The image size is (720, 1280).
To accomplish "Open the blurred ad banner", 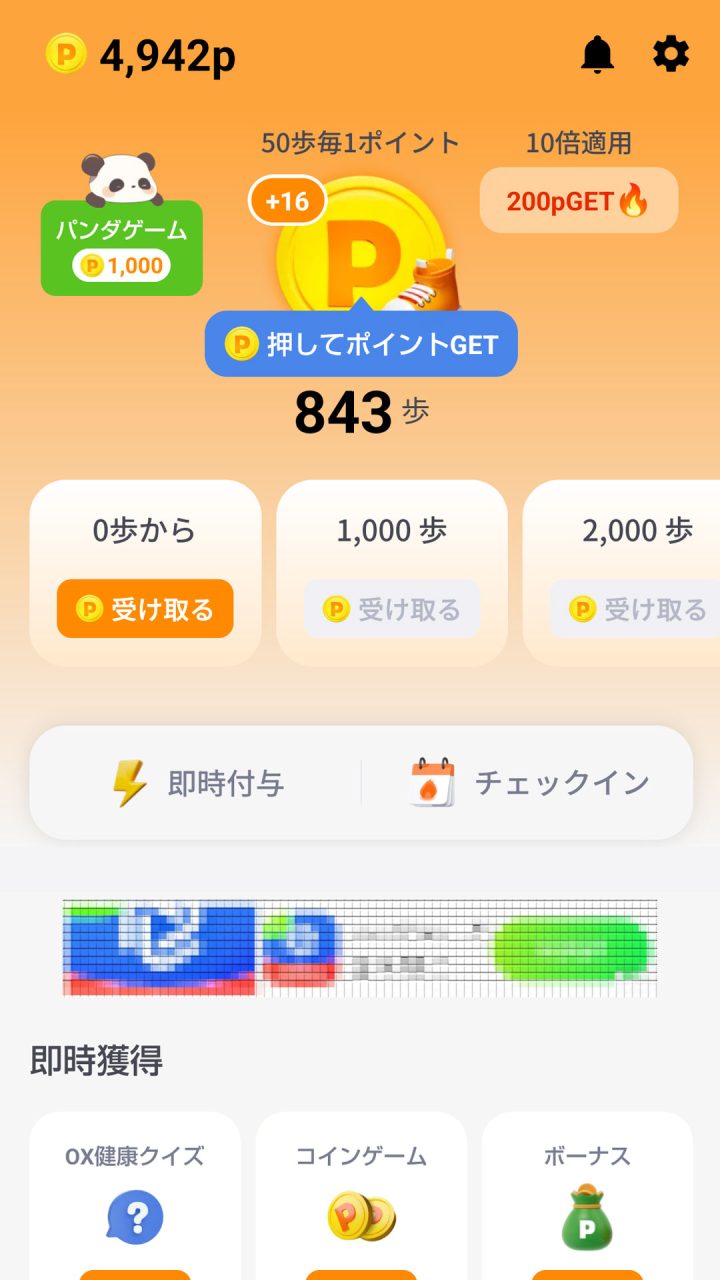I will coord(360,947).
